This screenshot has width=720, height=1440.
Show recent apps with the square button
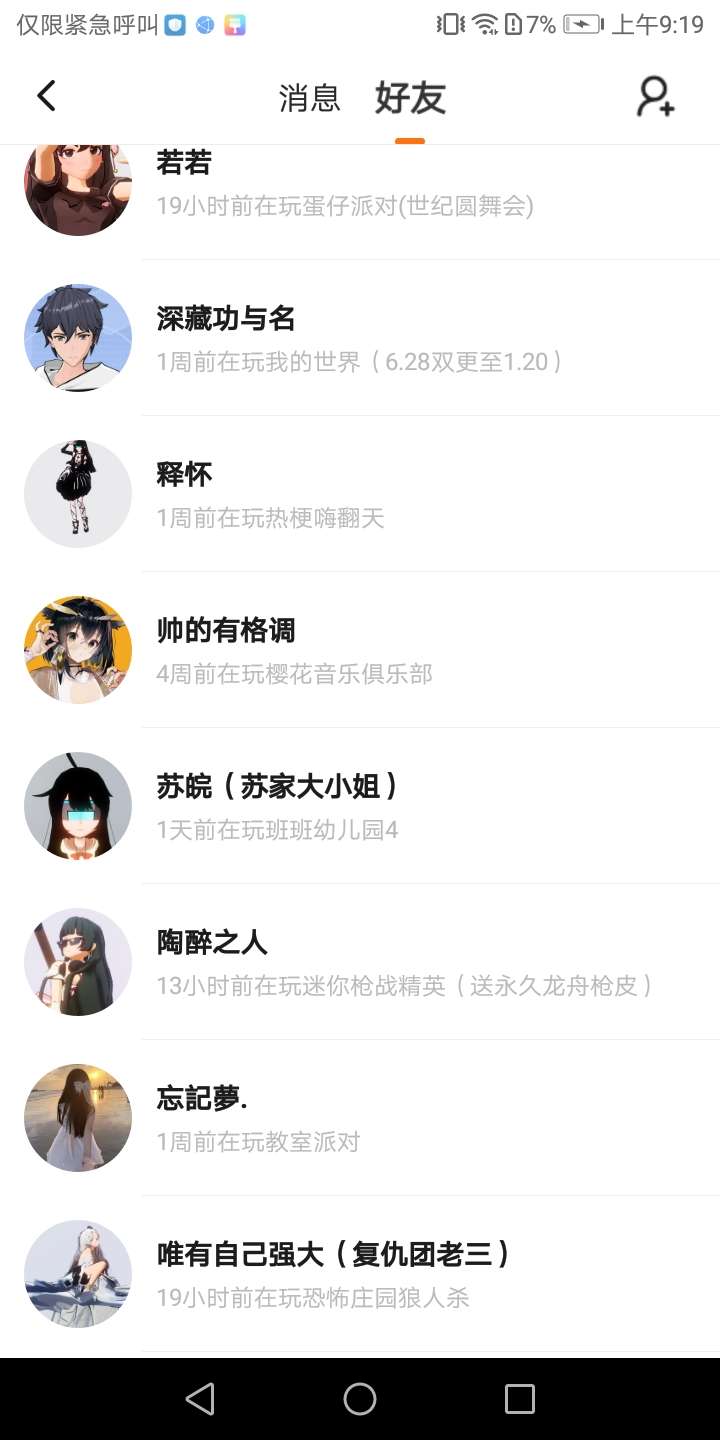[x=520, y=1399]
